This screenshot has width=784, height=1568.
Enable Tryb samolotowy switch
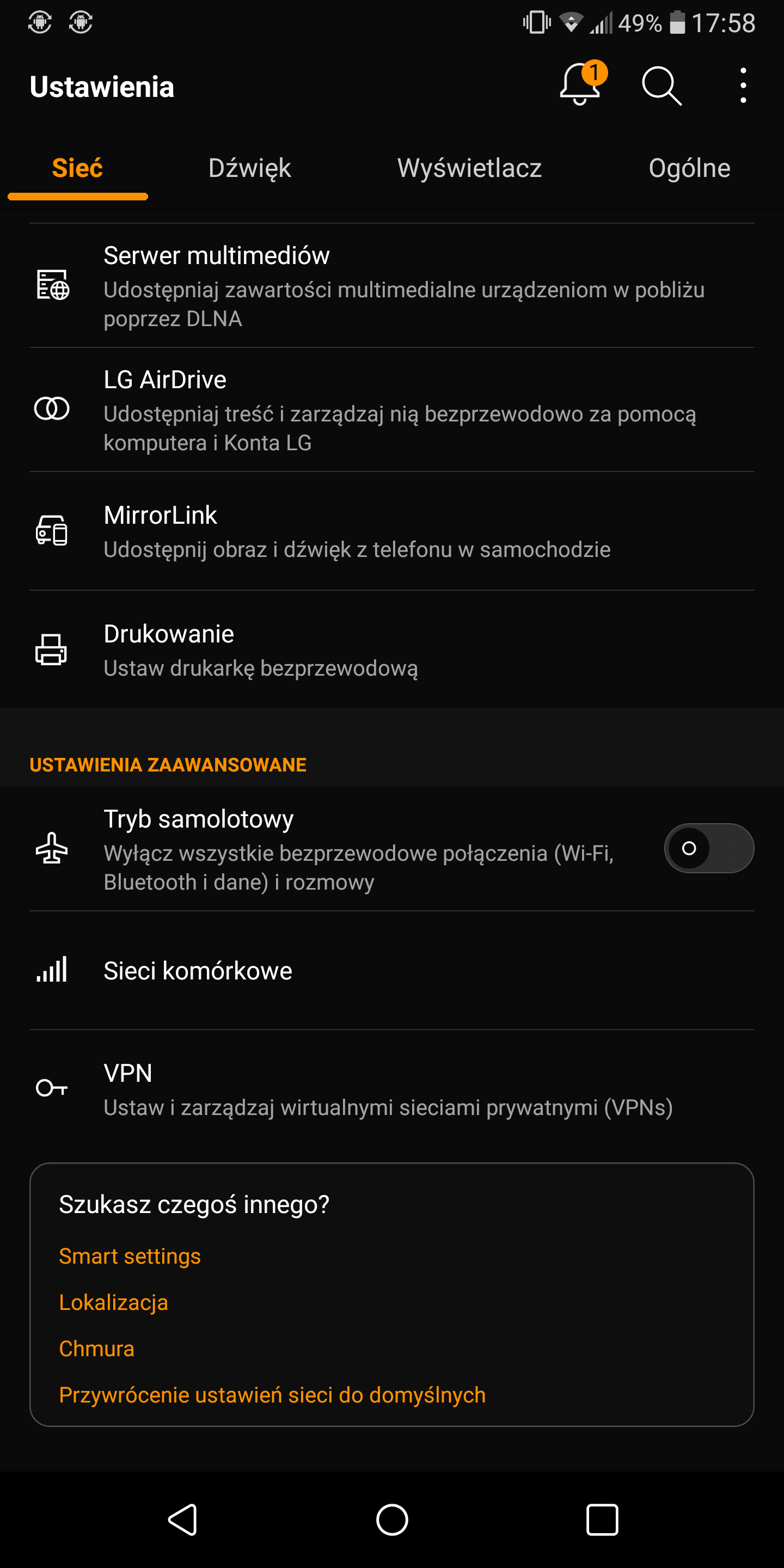708,848
